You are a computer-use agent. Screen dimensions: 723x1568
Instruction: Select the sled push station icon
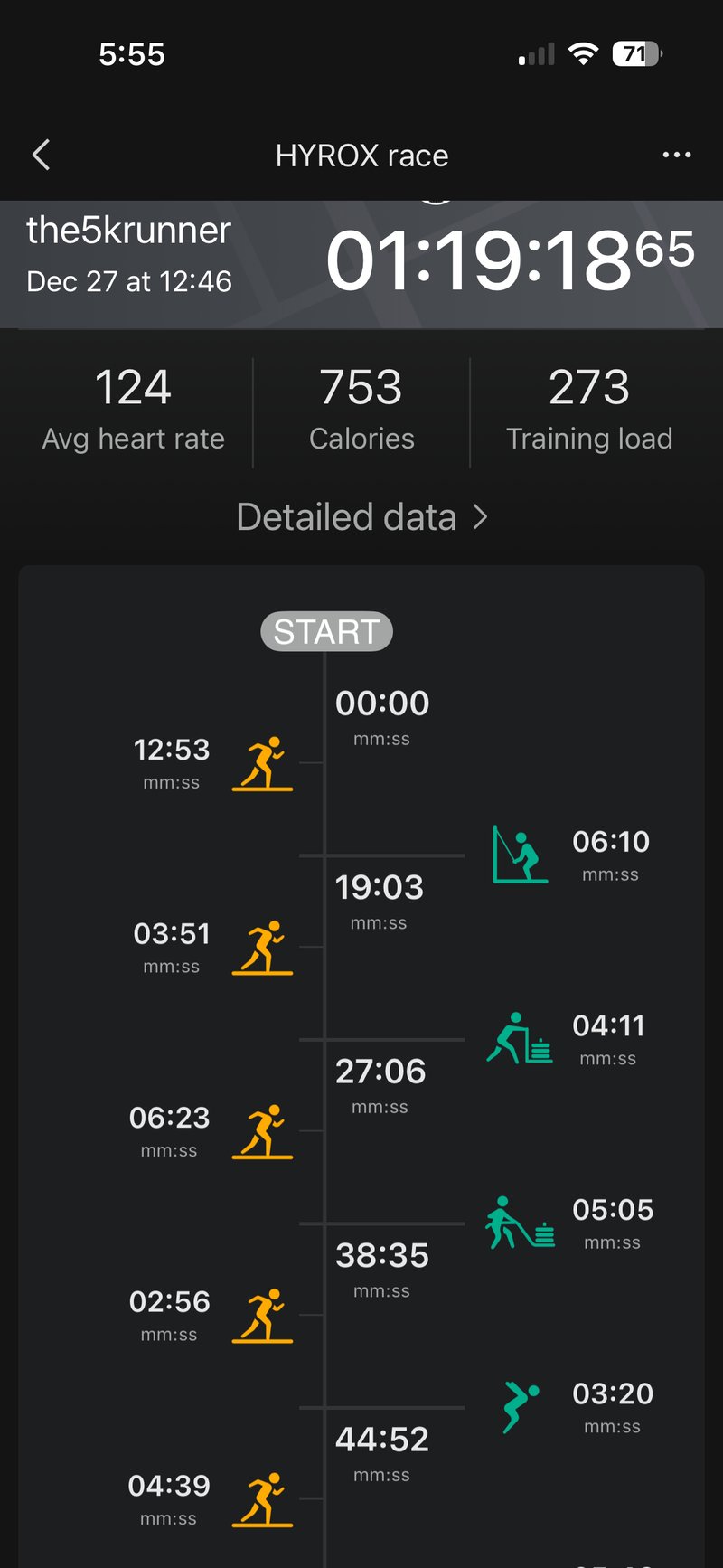[x=518, y=1038]
